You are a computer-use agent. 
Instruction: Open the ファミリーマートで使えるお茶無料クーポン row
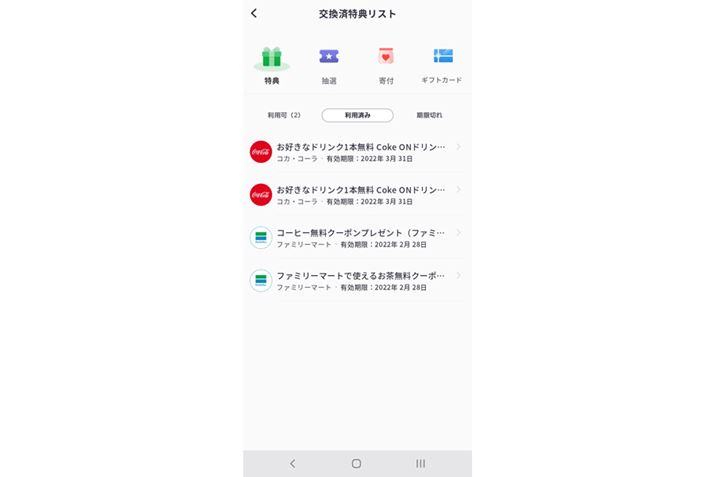(x=357, y=280)
